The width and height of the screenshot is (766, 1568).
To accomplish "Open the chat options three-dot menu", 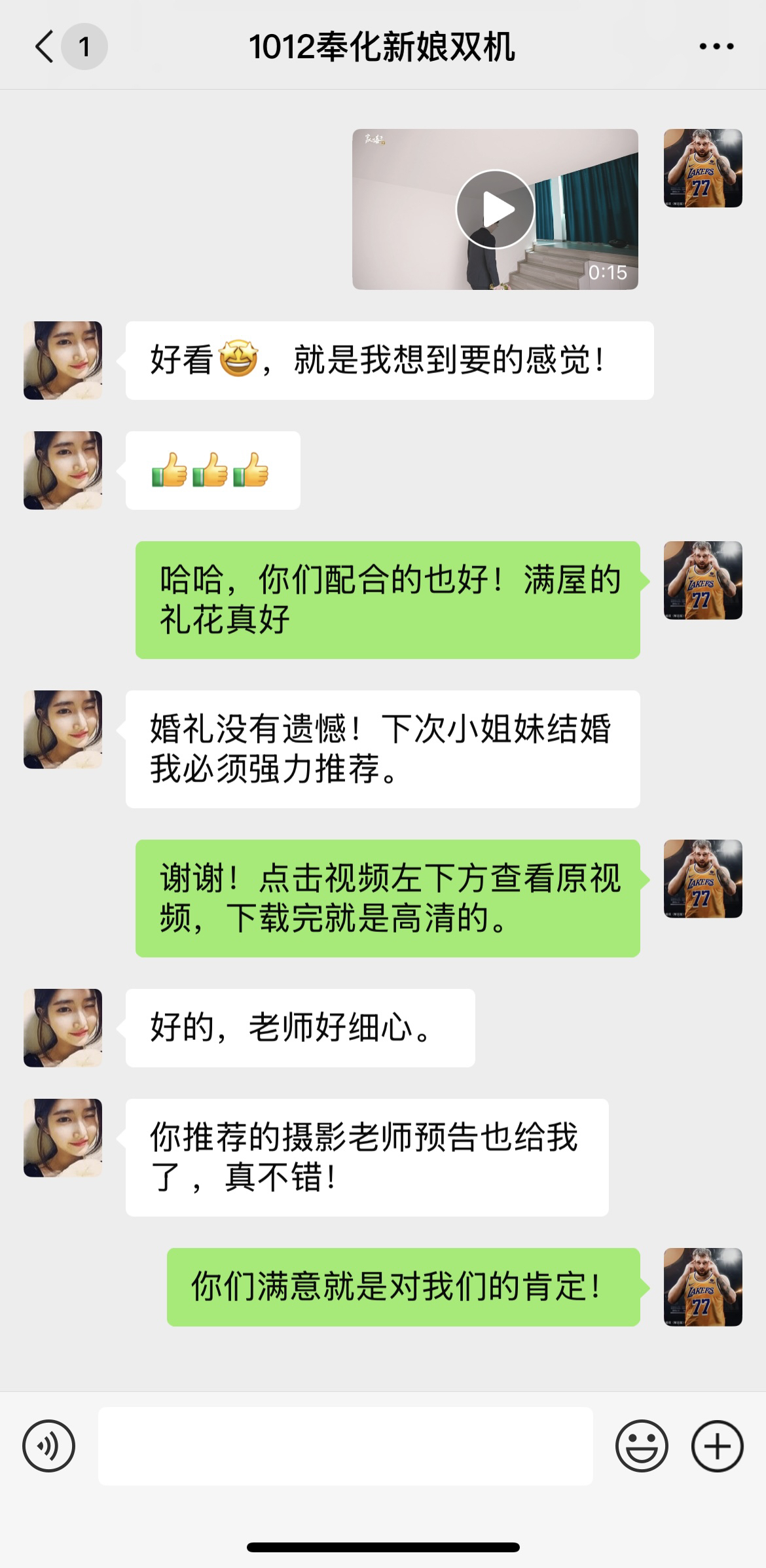I will pos(716,47).
